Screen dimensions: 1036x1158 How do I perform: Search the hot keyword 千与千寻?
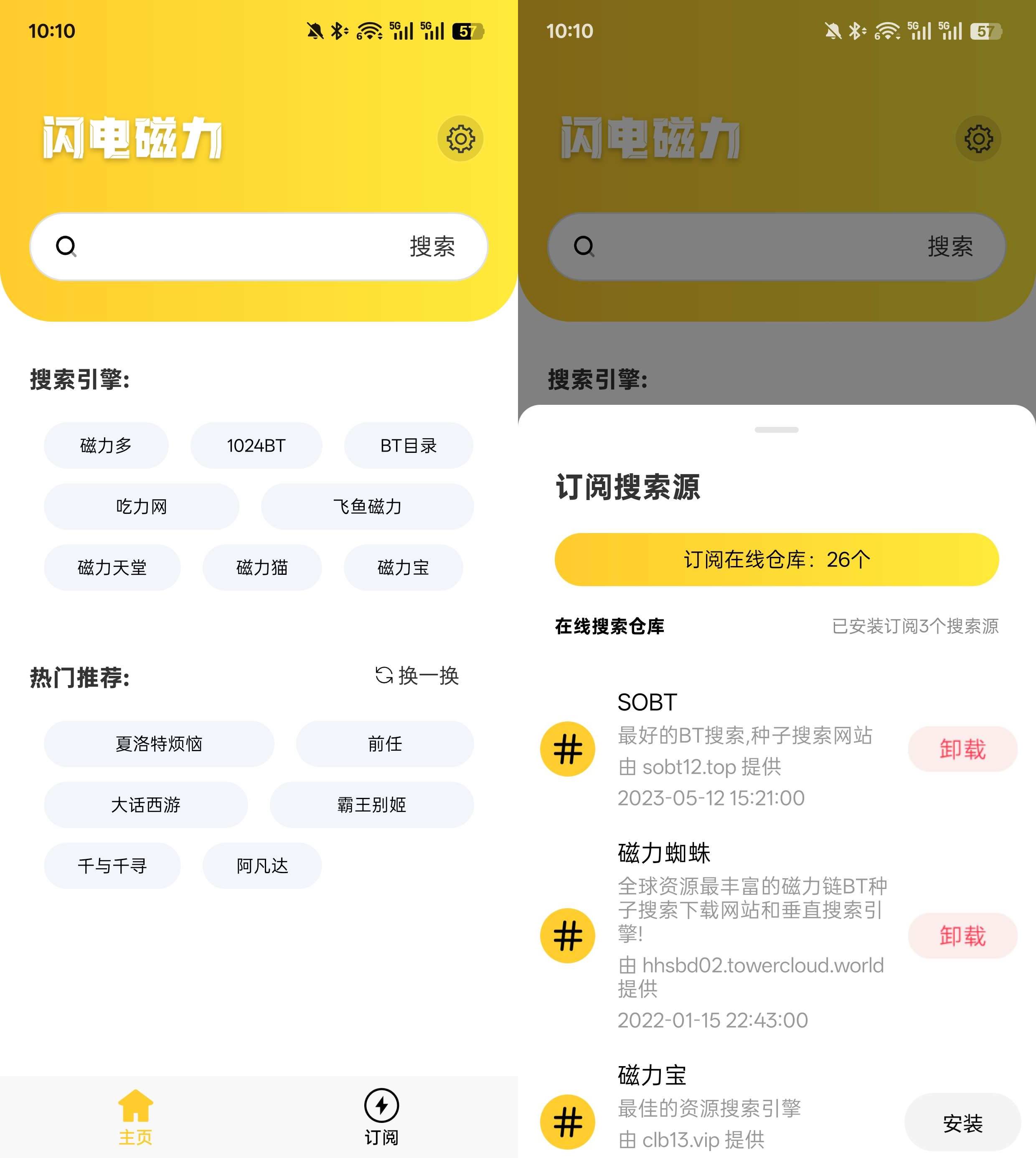tap(112, 866)
